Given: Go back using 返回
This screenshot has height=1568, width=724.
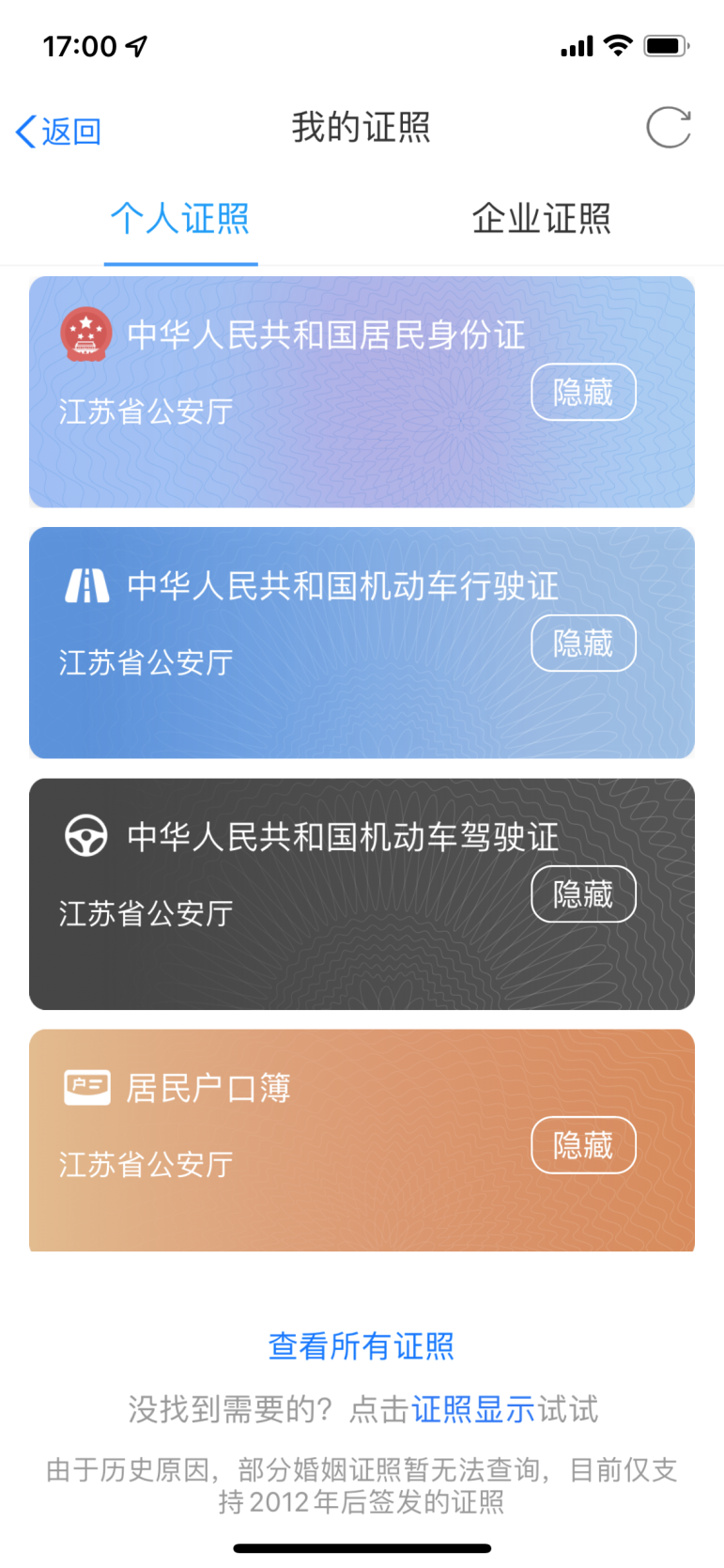Looking at the screenshot, I should [x=58, y=131].
